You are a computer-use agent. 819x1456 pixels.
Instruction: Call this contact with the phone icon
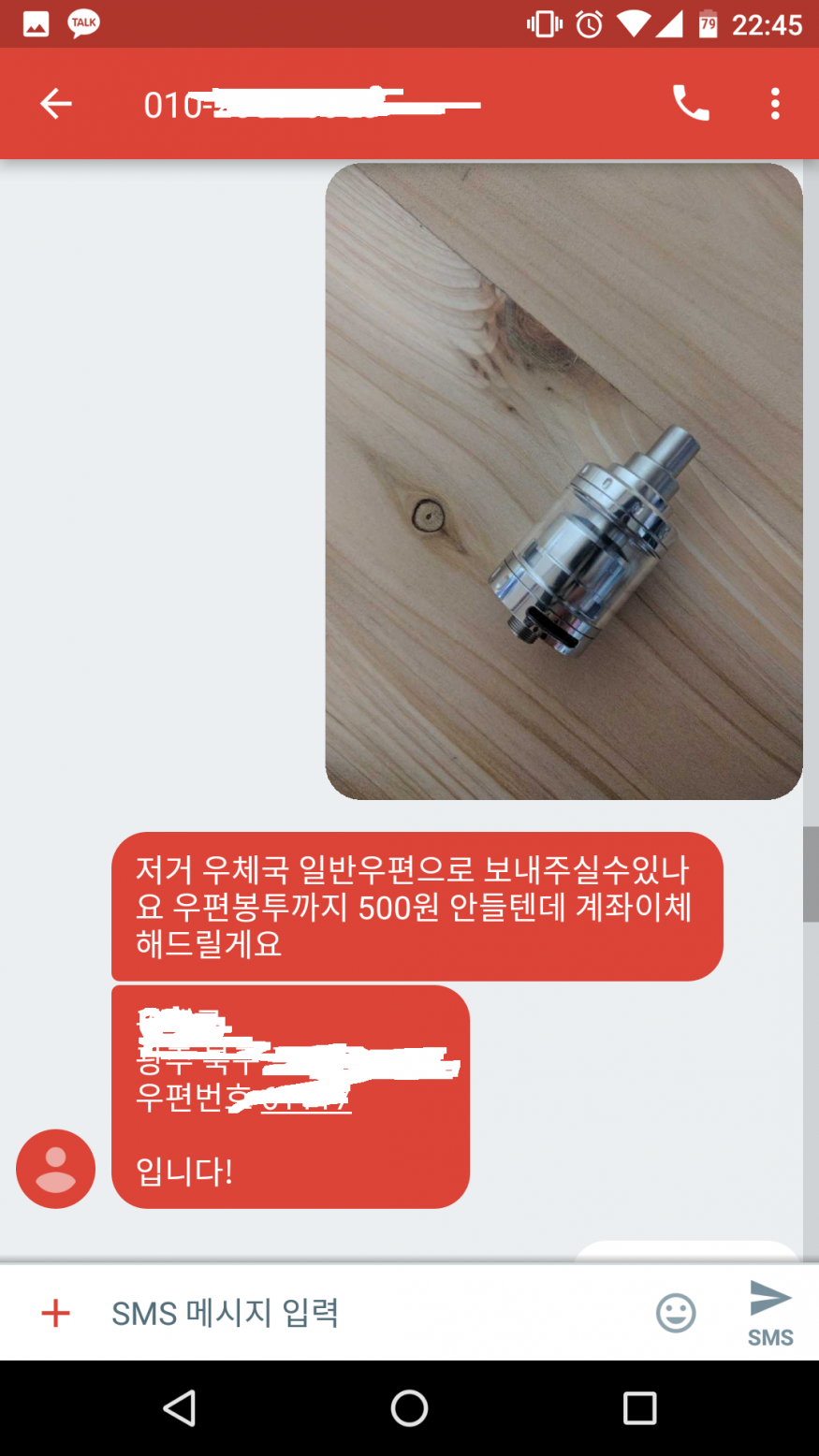coord(691,104)
